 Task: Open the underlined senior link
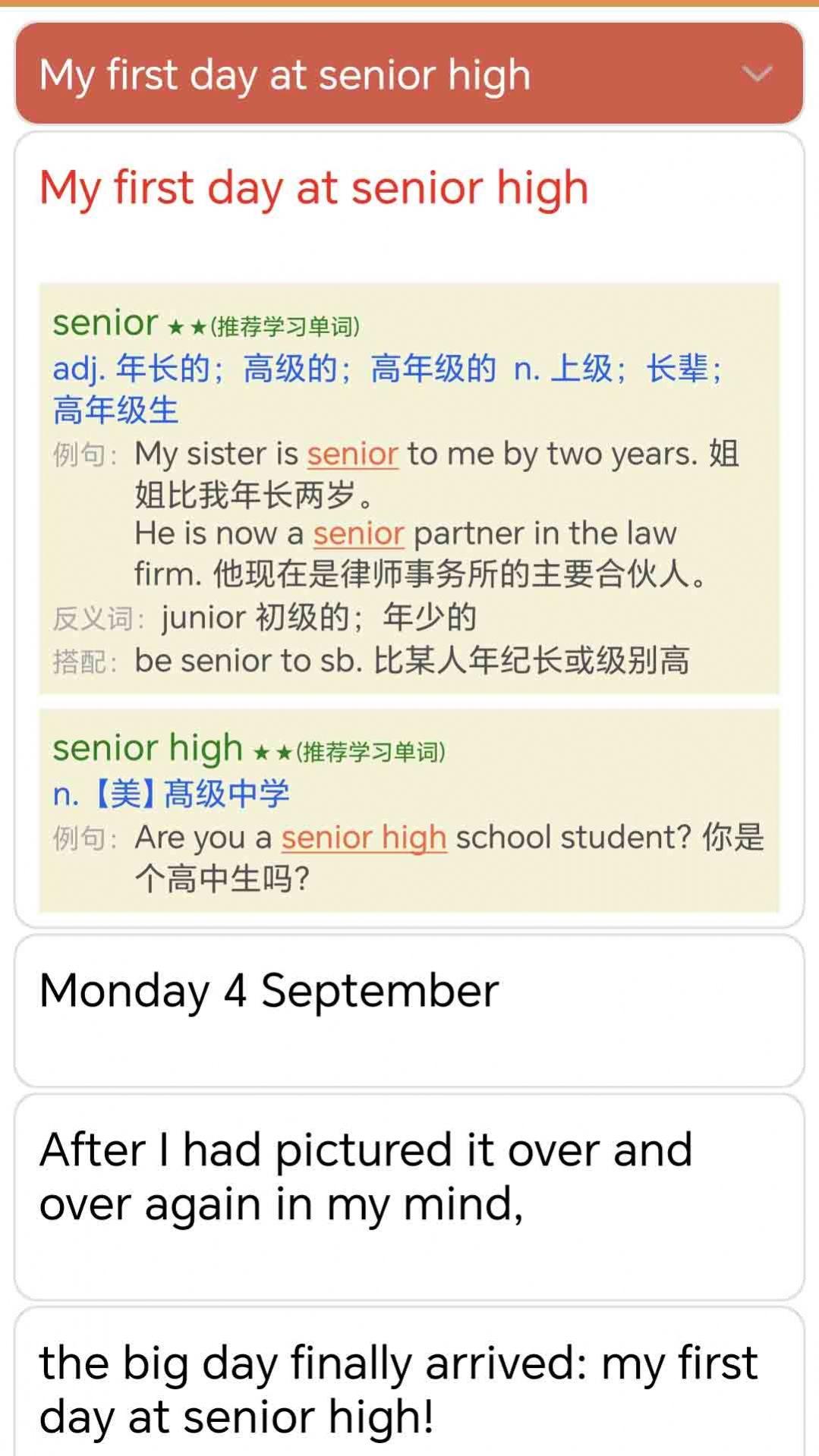coord(351,454)
